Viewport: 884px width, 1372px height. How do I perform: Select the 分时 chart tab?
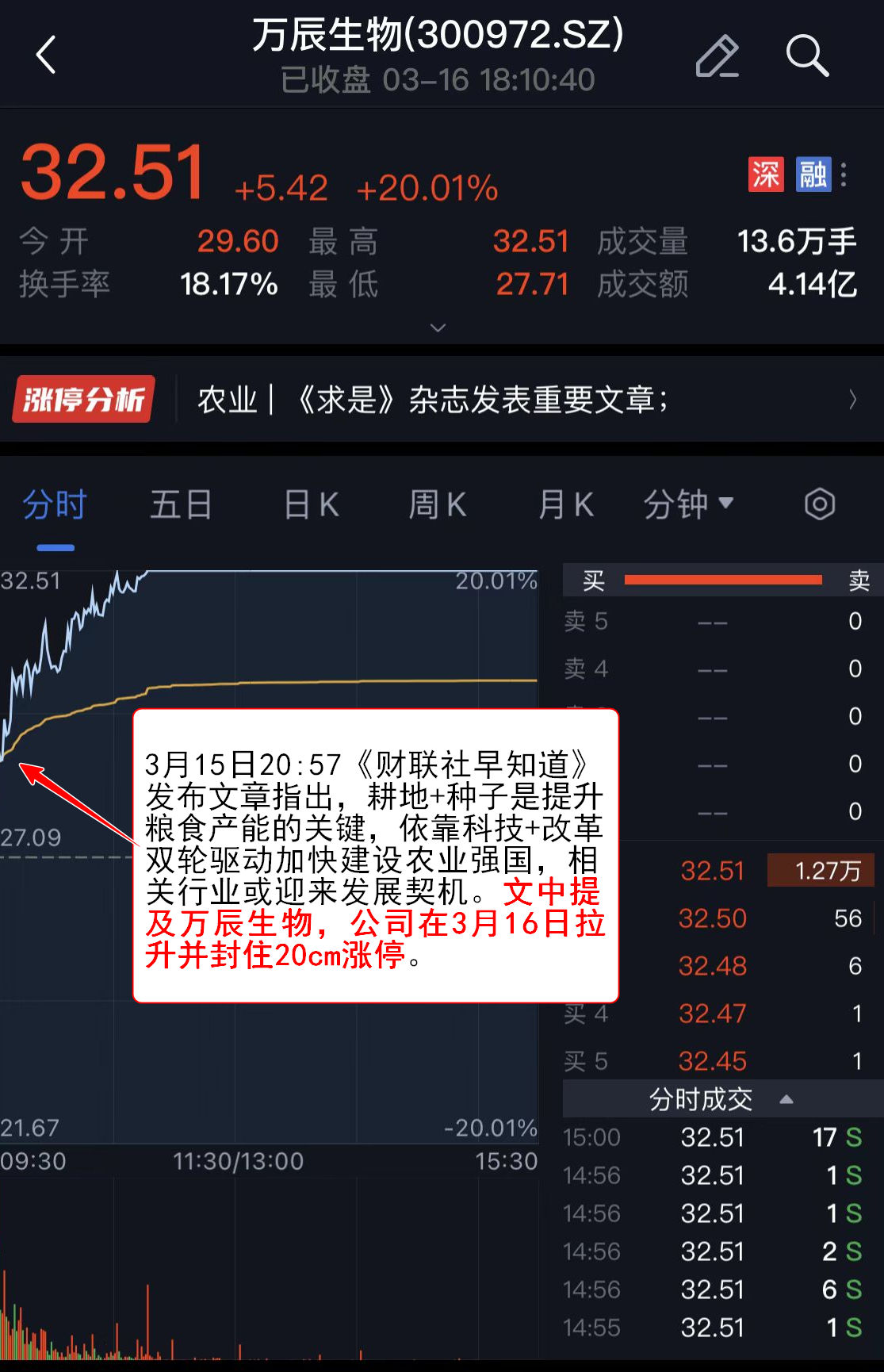coord(55,505)
